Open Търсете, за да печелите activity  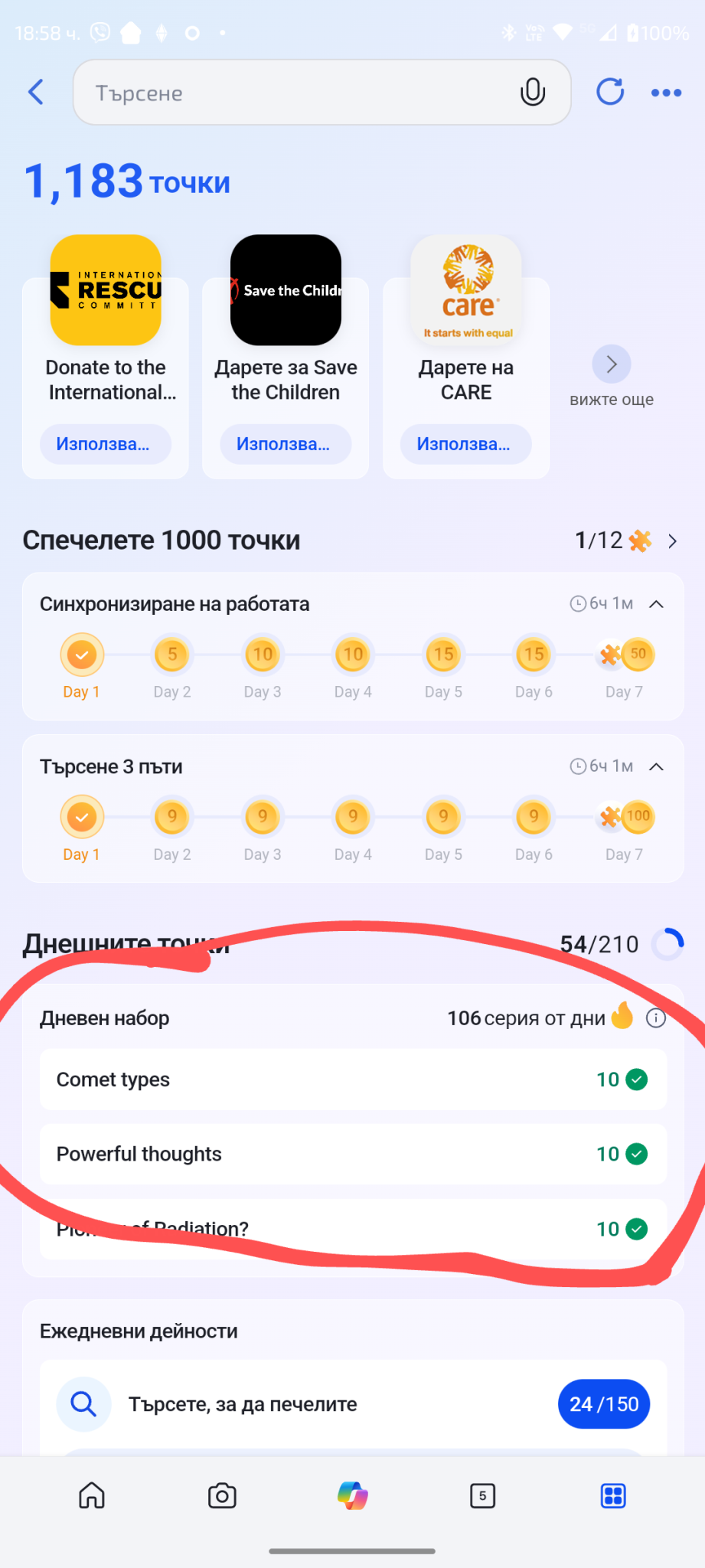click(x=353, y=1404)
